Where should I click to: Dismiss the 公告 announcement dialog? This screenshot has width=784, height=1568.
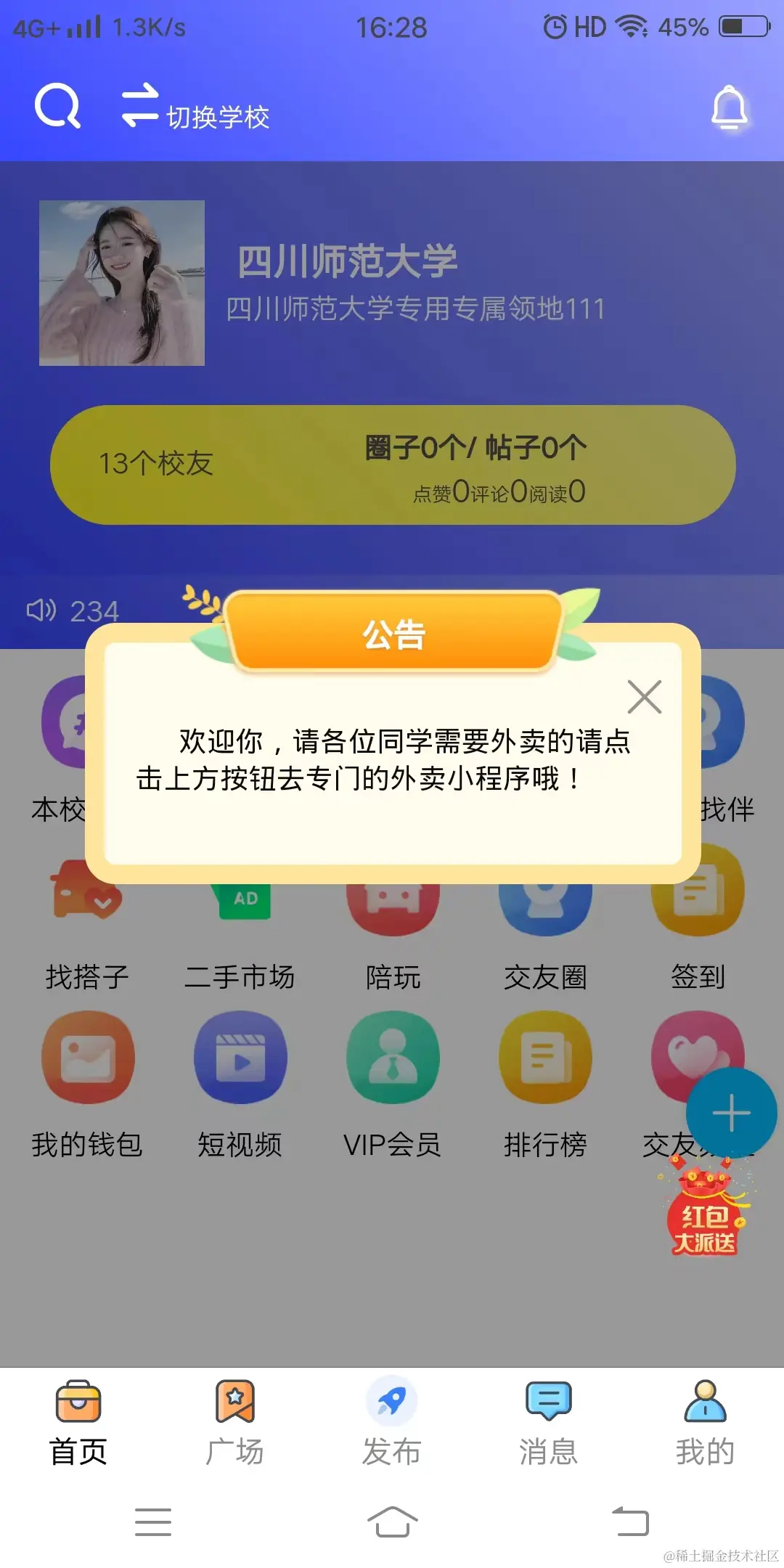[643, 697]
